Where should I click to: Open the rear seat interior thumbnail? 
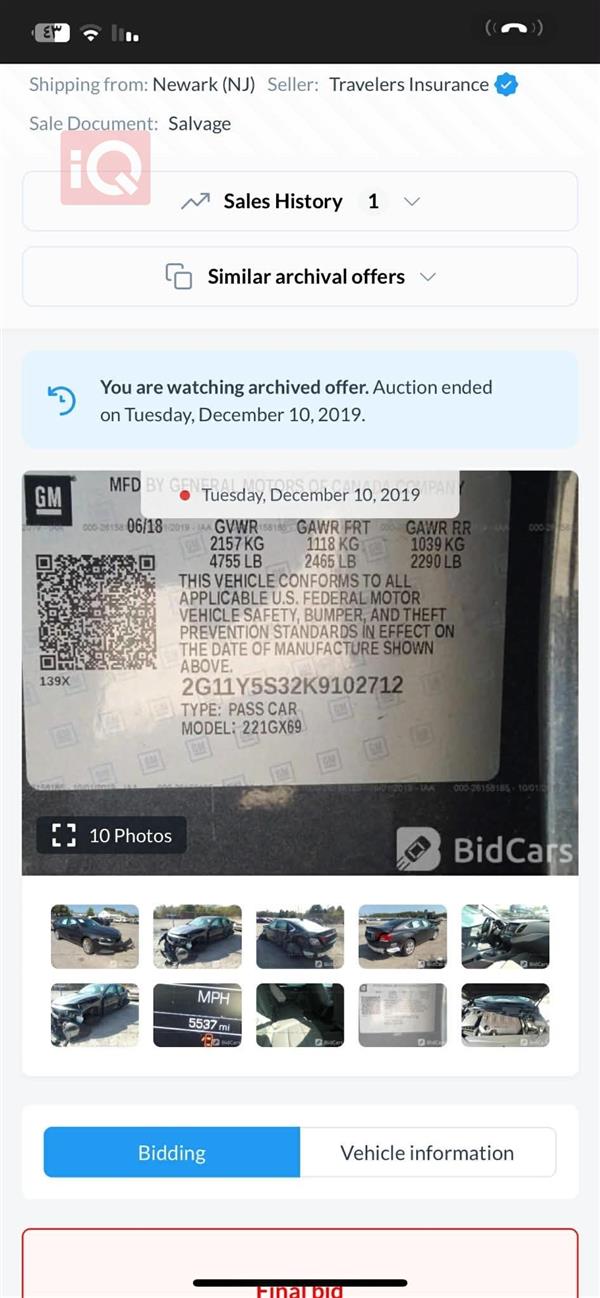coord(300,1015)
